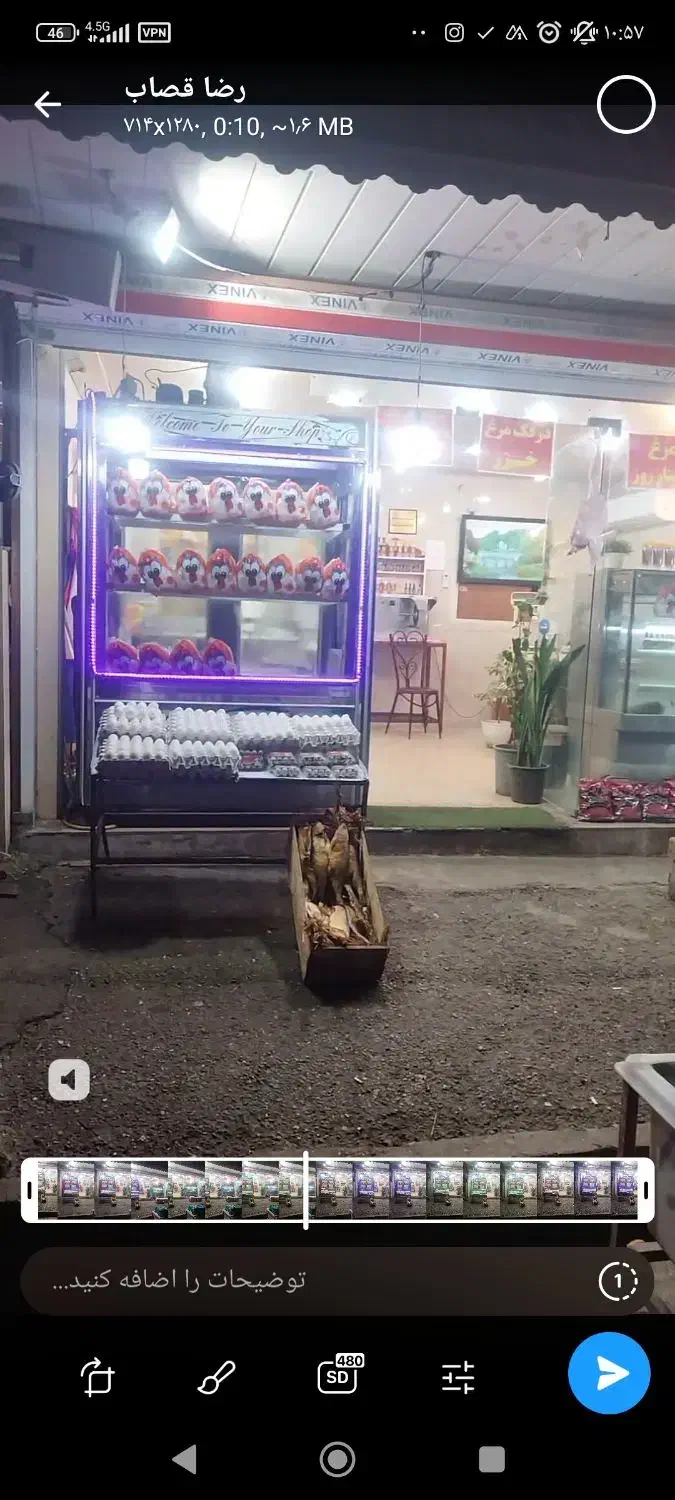Viewport: 675px width, 1500px height.
Task: Open recent apps with square button
Action: tap(491, 1459)
